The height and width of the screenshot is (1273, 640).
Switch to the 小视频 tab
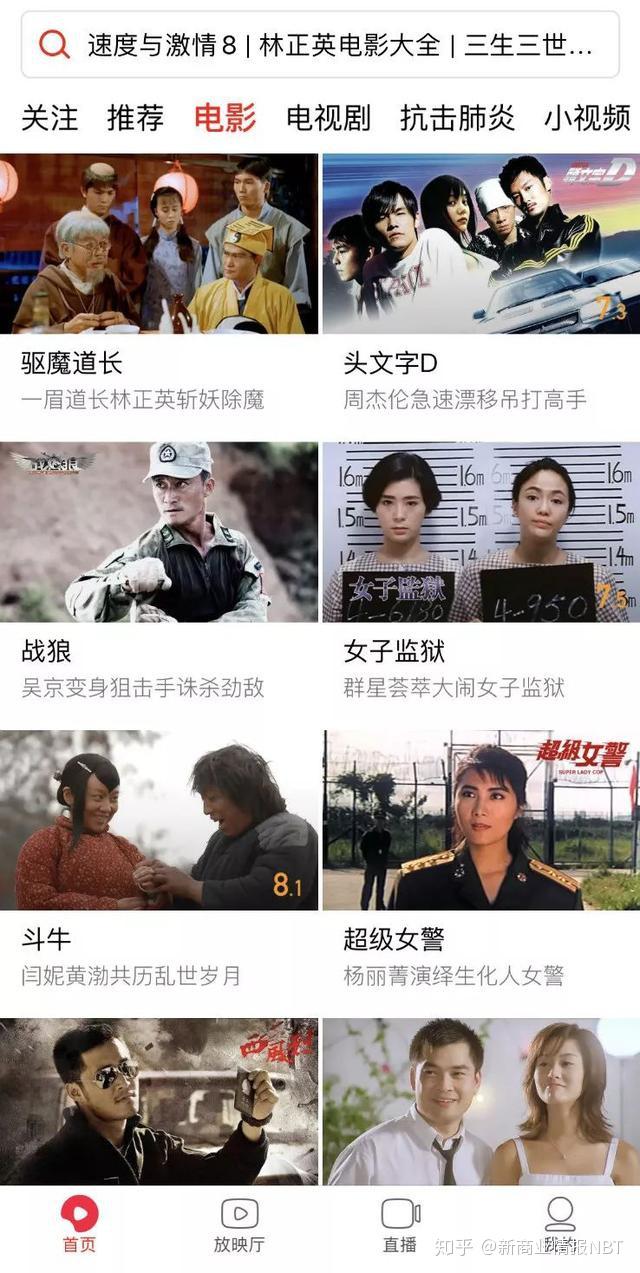(587, 118)
